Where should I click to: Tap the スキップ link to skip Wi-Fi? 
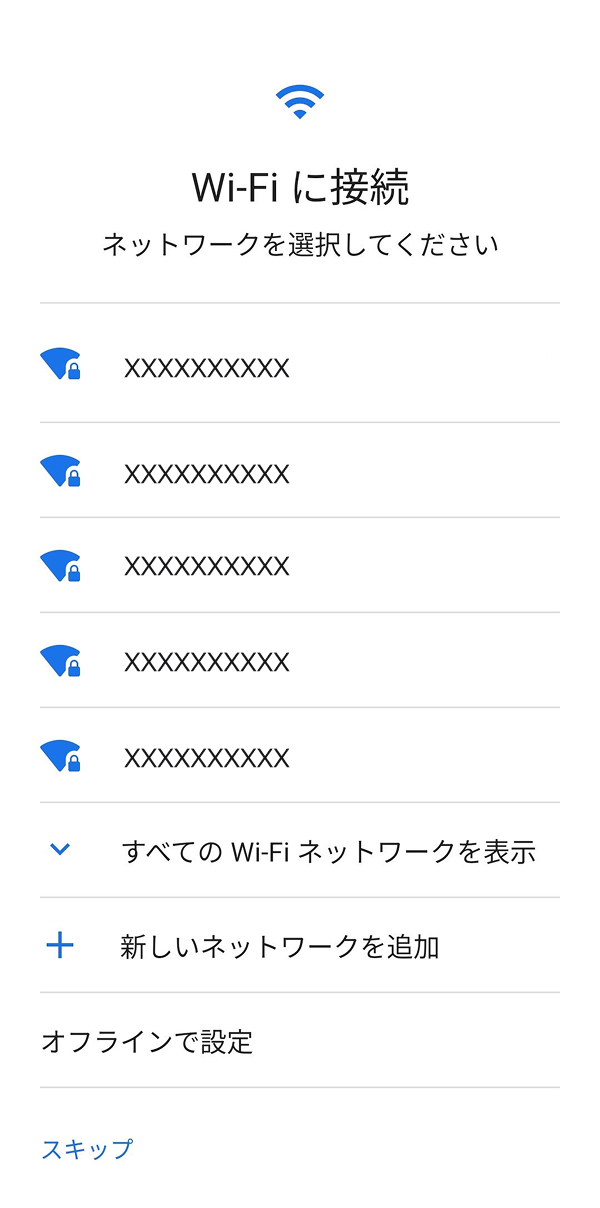coord(87,1149)
